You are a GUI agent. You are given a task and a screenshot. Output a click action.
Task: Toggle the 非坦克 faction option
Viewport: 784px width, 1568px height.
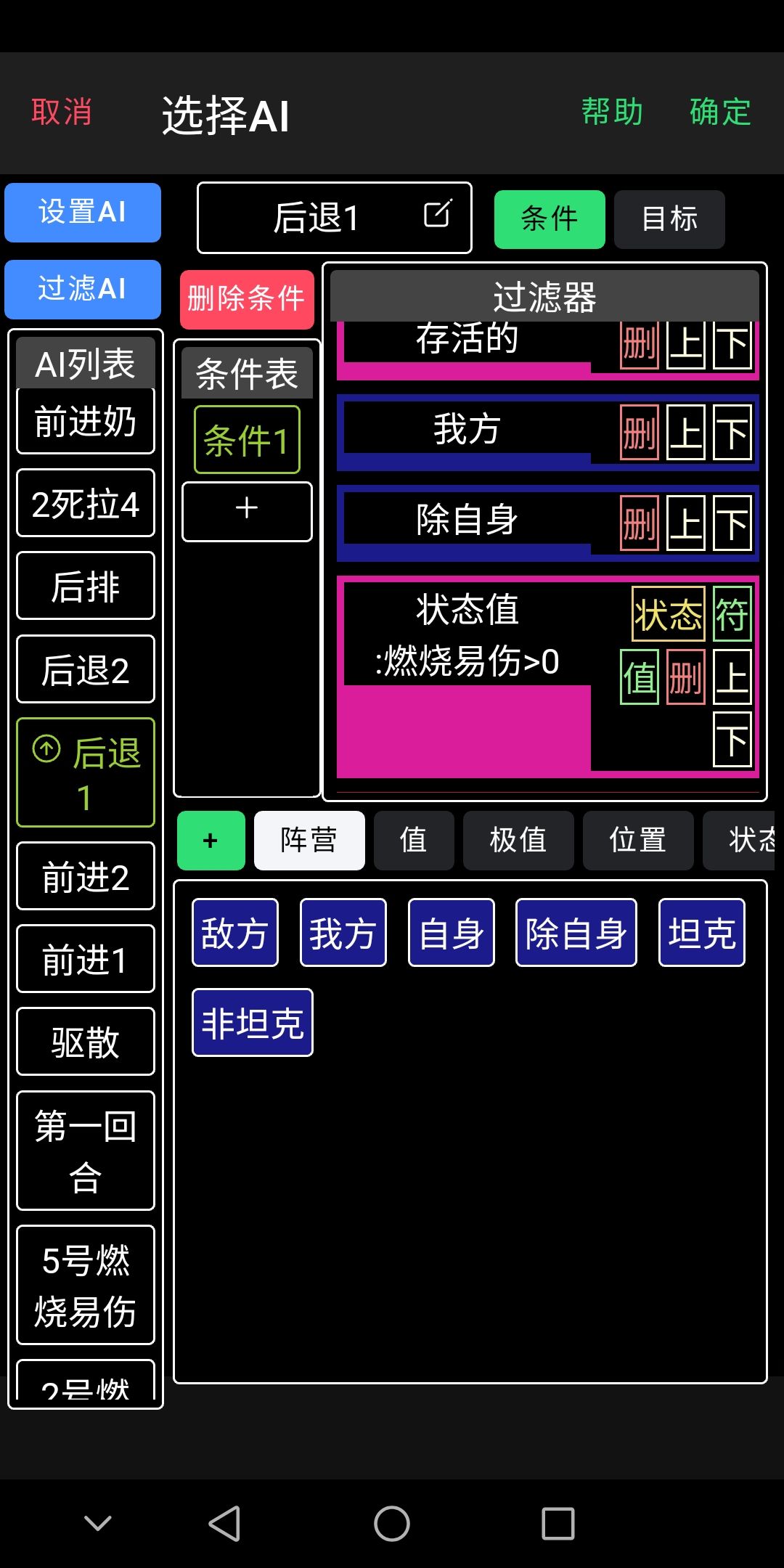(x=251, y=1022)
